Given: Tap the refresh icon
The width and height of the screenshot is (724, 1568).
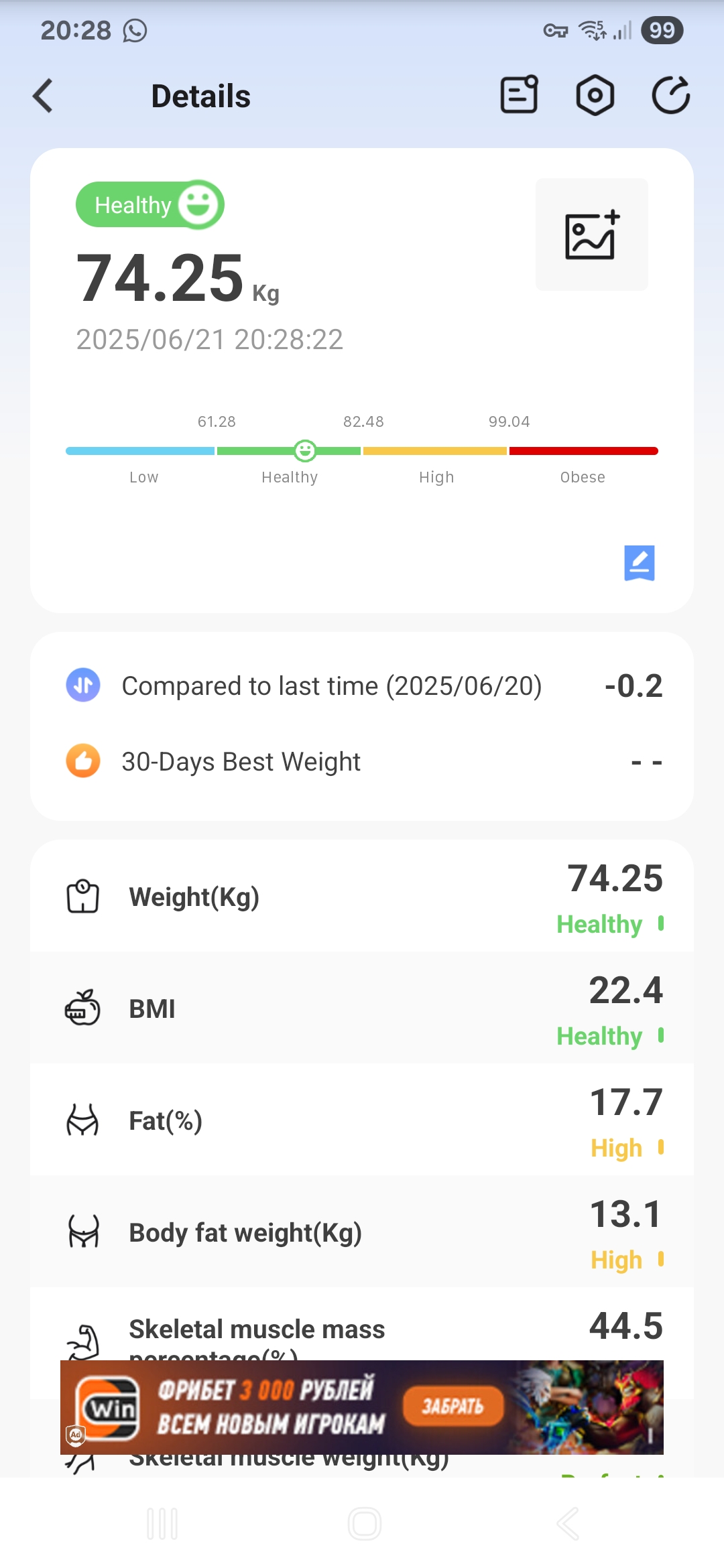Looking at the screenshot, I should 671,95.
